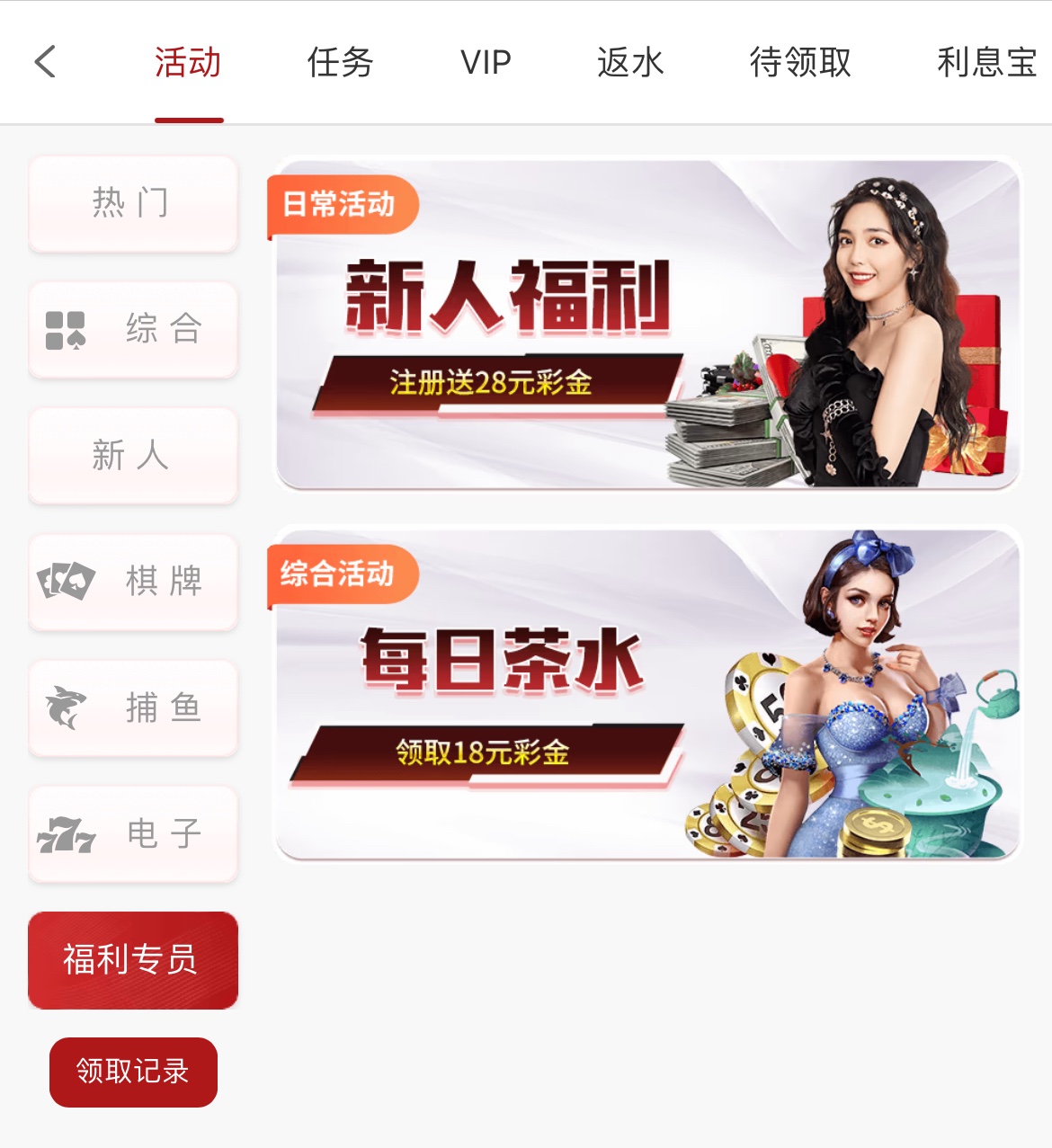This screenshot has width=1052, height=1148.
Task: Switch to the 利息宝 tab
Action: (x=986, y=62)
